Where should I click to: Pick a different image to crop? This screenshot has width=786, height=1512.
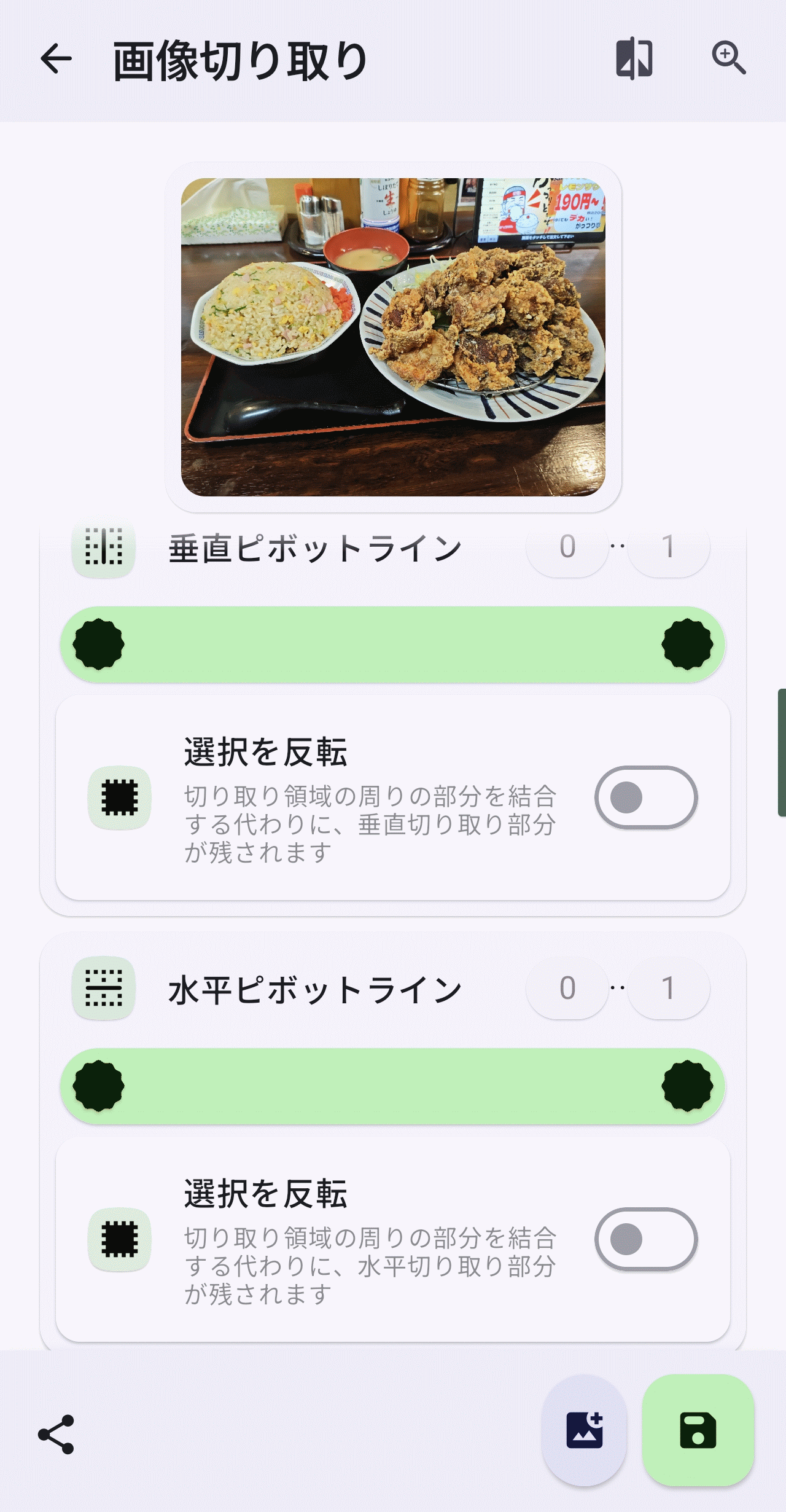[x=585, y=1430]
